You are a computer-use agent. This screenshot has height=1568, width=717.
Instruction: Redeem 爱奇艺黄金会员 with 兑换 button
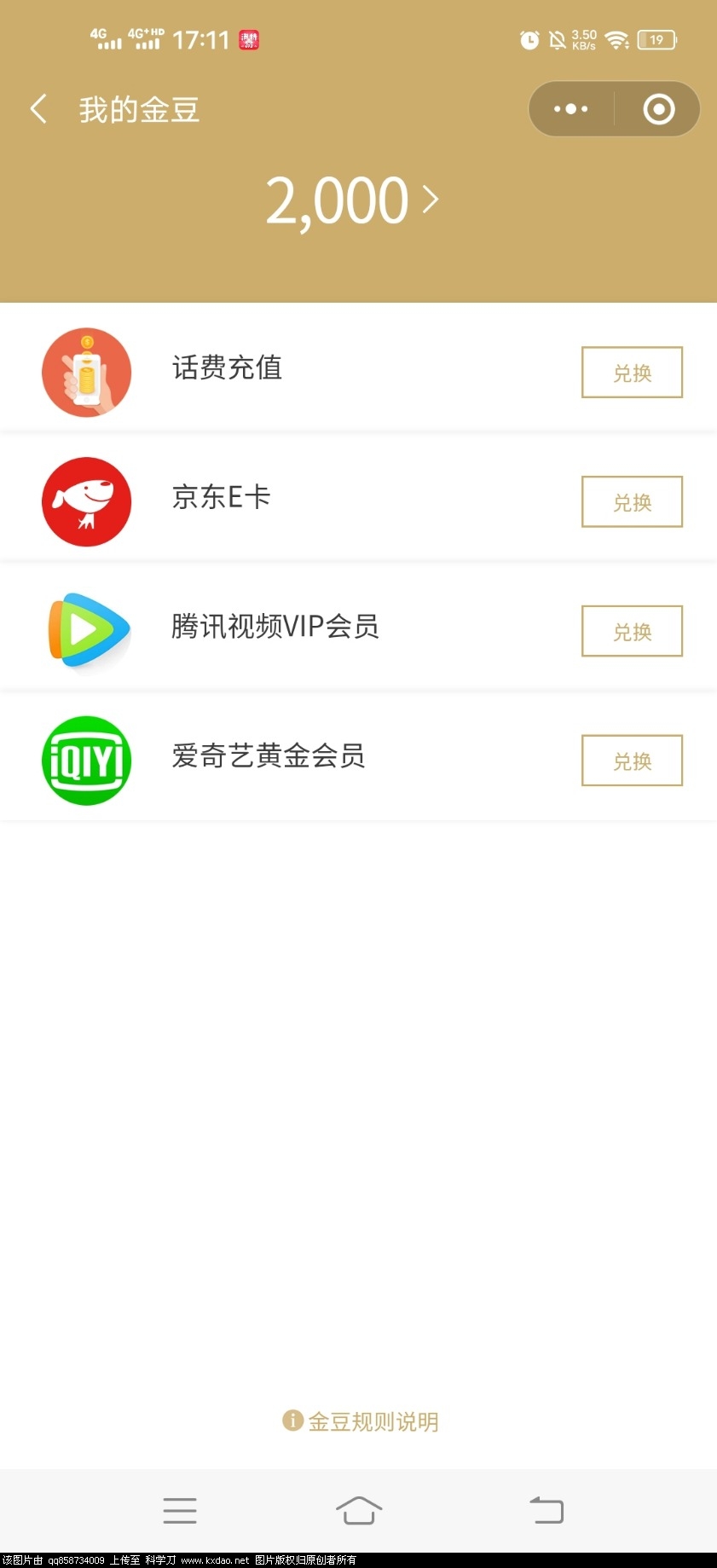[632, 761]
